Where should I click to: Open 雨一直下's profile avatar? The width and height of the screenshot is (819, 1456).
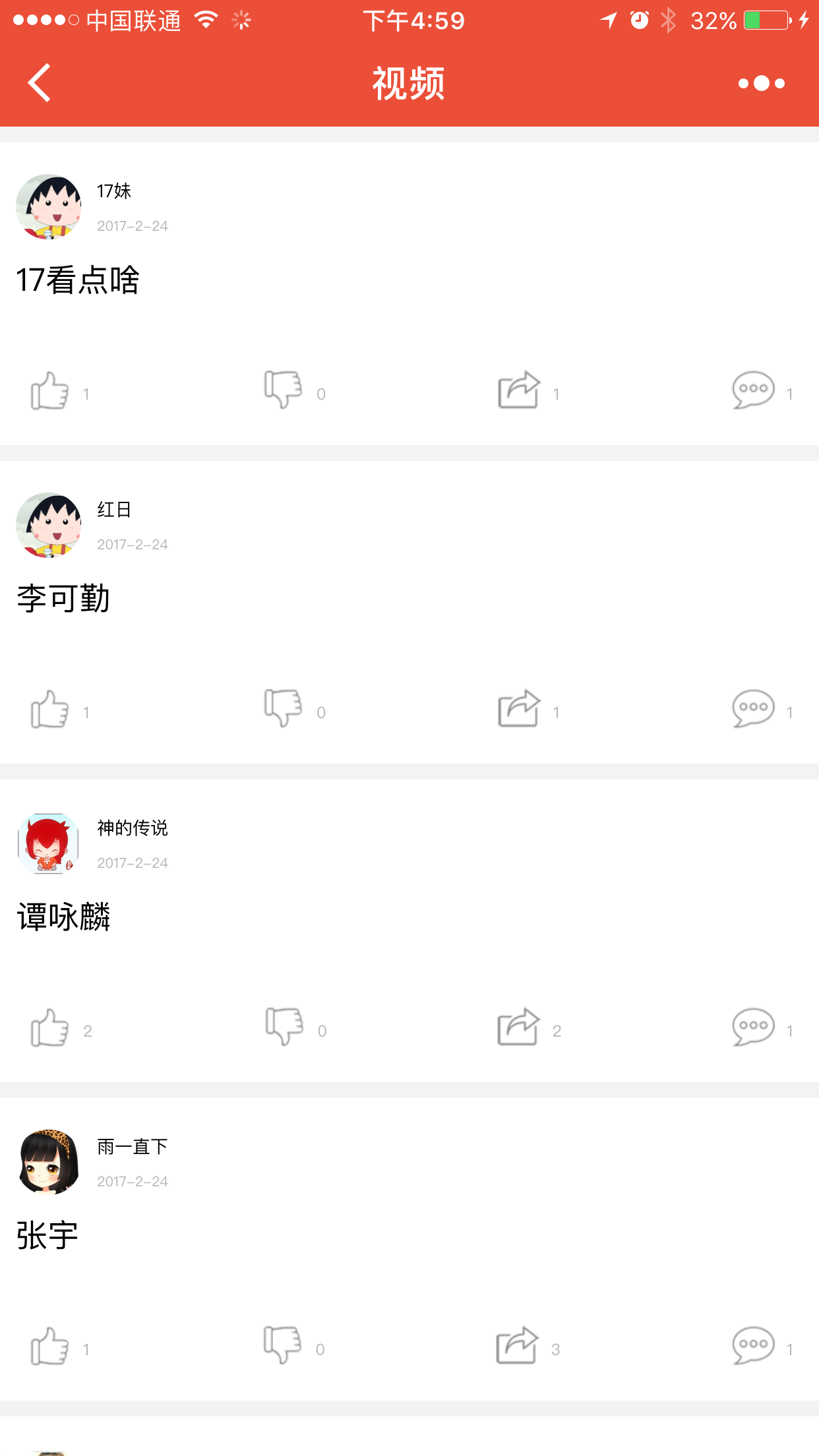(48, 1162)
